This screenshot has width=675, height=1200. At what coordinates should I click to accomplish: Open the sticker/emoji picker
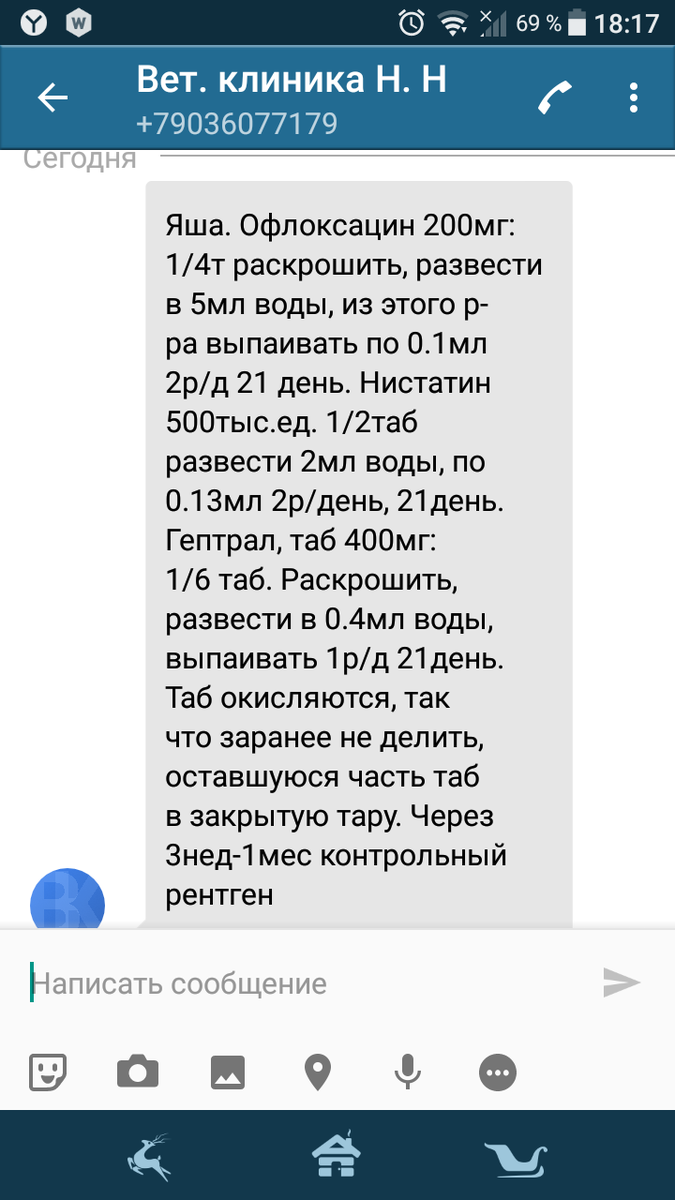[x=48, y=1073]
